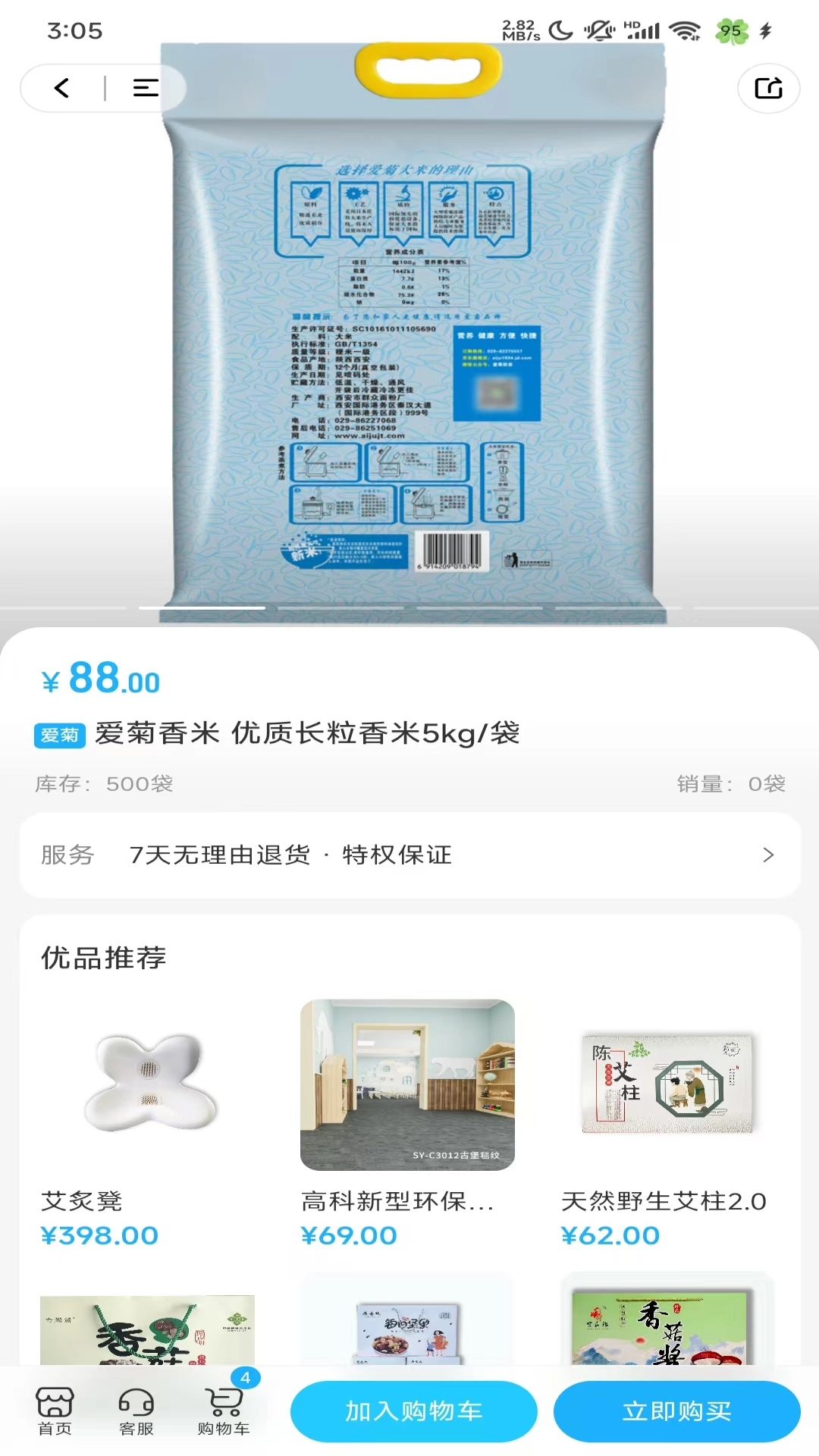Tap 加入购物车 to add to cart
This screenshot has height=1456, width=819.
pyautogui.click(x=413, y=1411)
